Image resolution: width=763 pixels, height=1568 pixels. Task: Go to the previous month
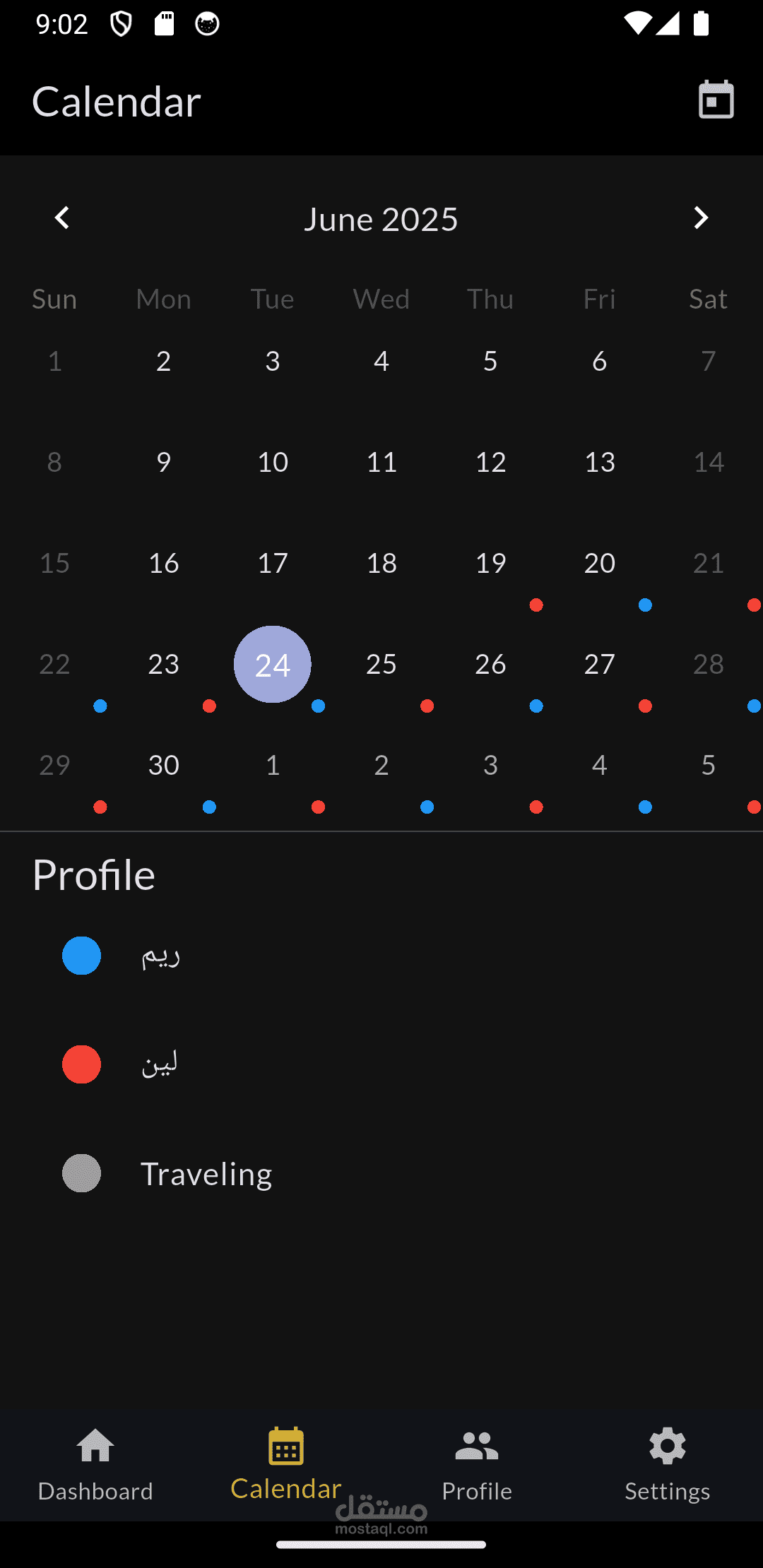click(x=62, y=218)
